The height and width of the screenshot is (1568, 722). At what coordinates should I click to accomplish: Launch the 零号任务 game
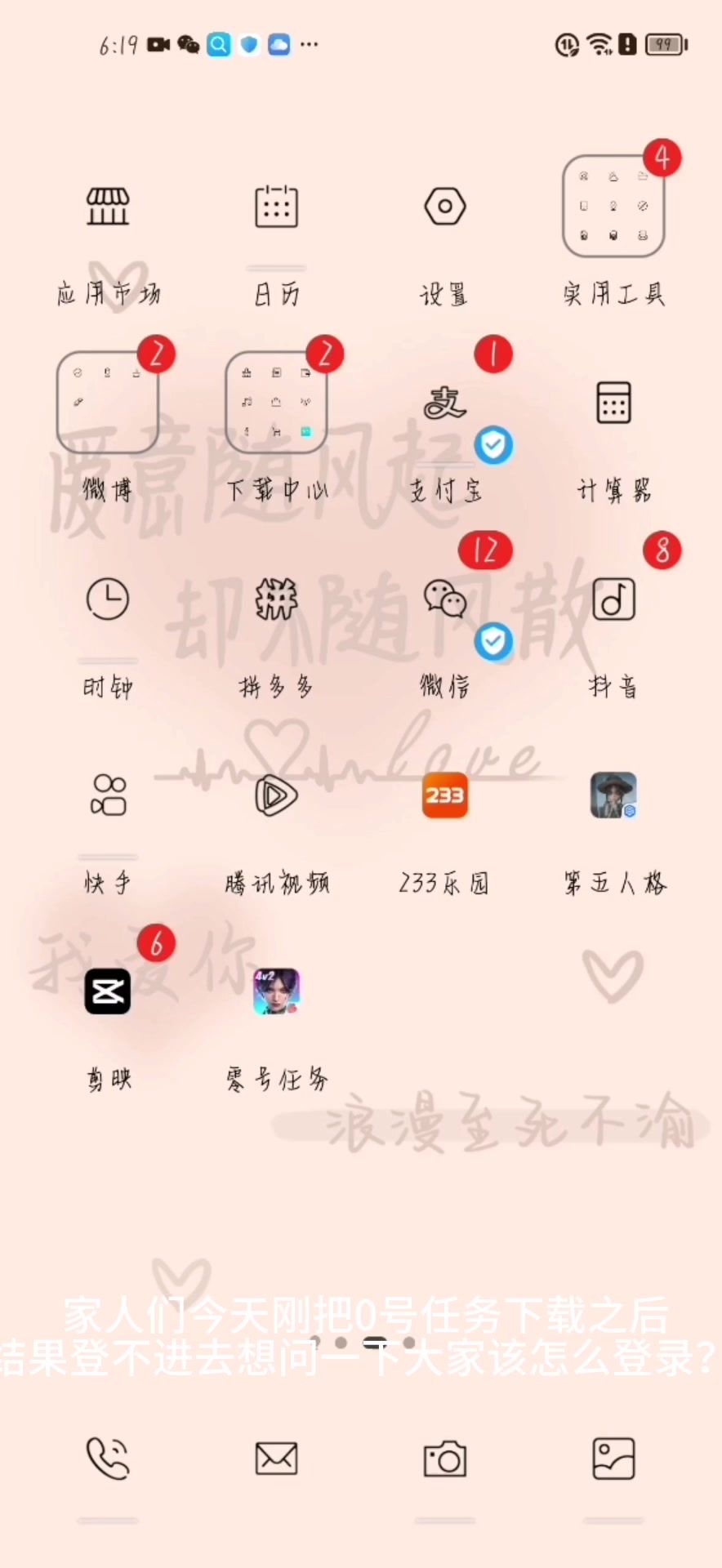pyautogui.click(x=276, y=991)
